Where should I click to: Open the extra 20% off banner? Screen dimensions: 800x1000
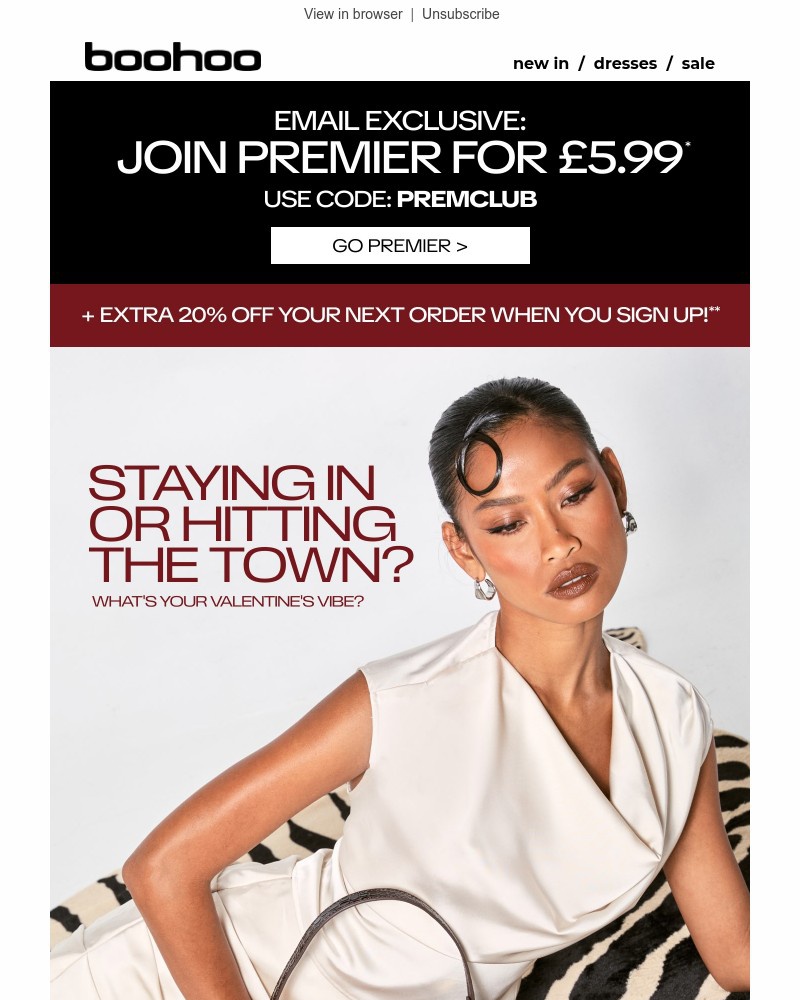coord(400,315)
